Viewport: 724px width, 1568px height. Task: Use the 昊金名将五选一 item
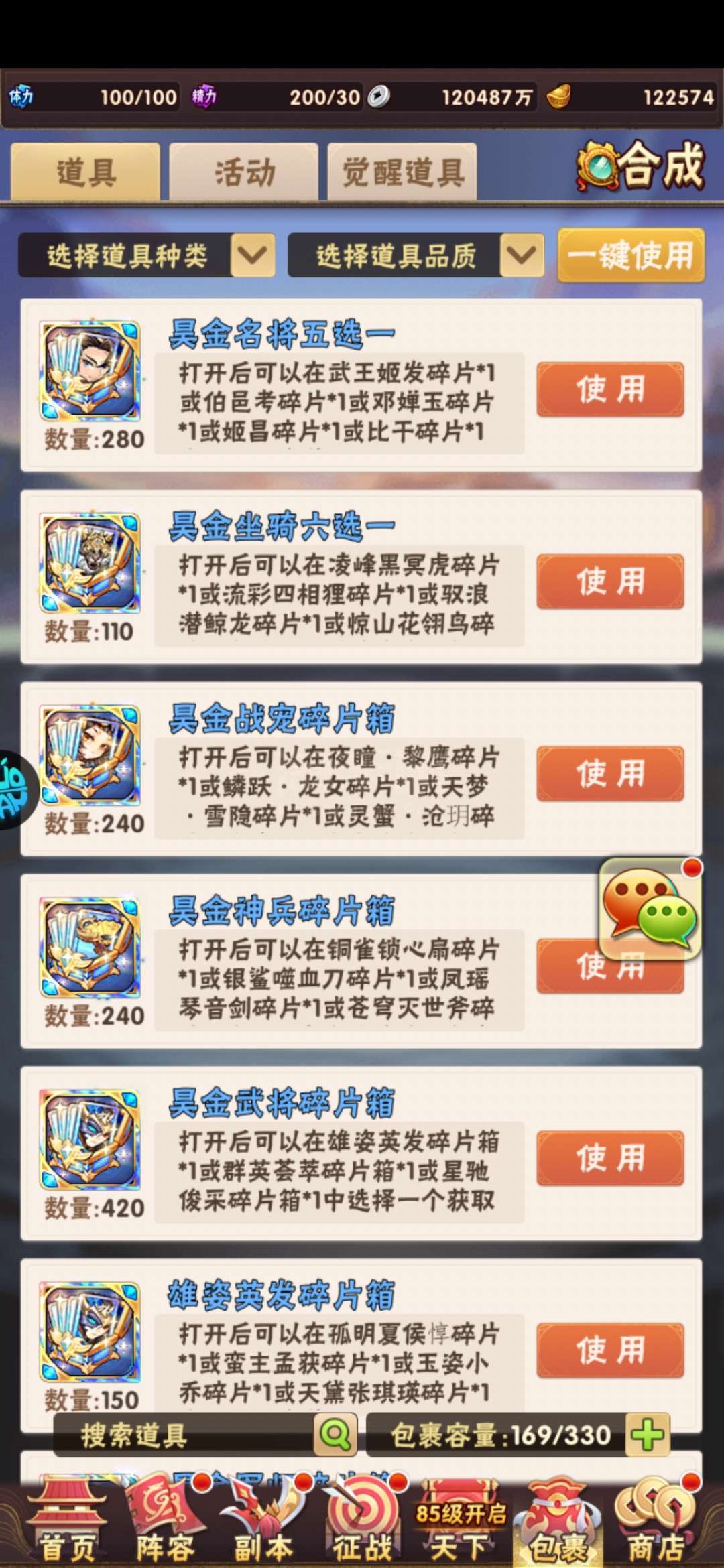(610, 389)
